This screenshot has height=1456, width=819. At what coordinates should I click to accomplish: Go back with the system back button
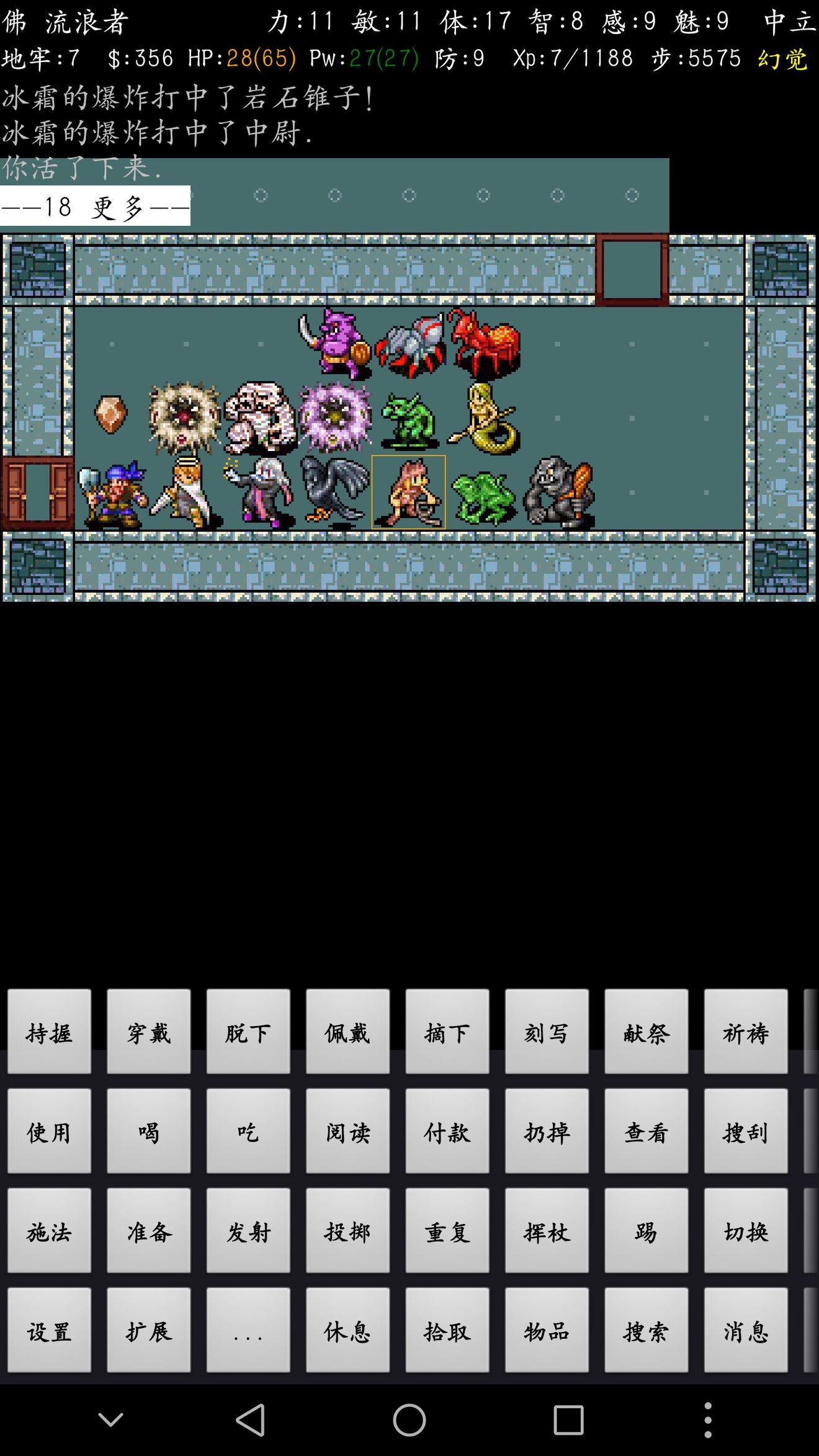(x=251, y=1420)
